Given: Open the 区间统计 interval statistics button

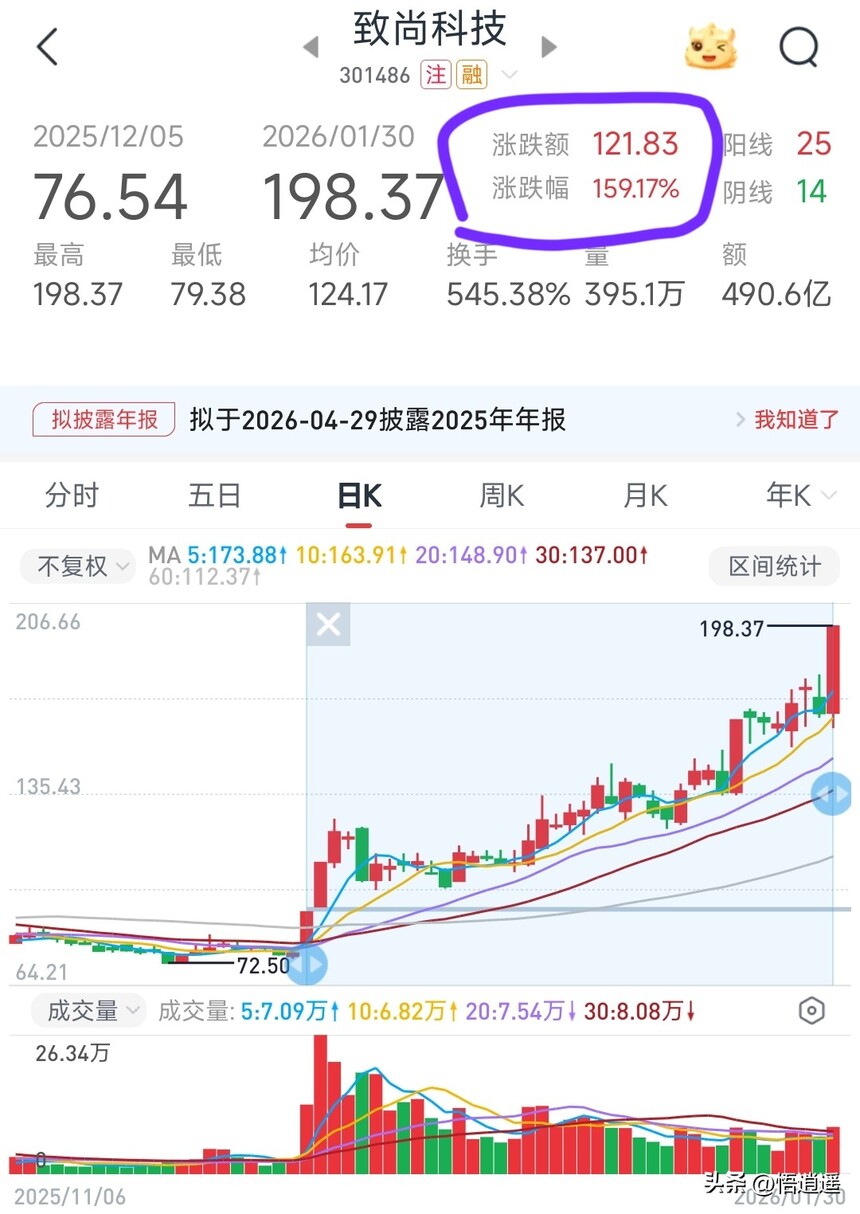Looking at the screenshot, I should (773, 566).
